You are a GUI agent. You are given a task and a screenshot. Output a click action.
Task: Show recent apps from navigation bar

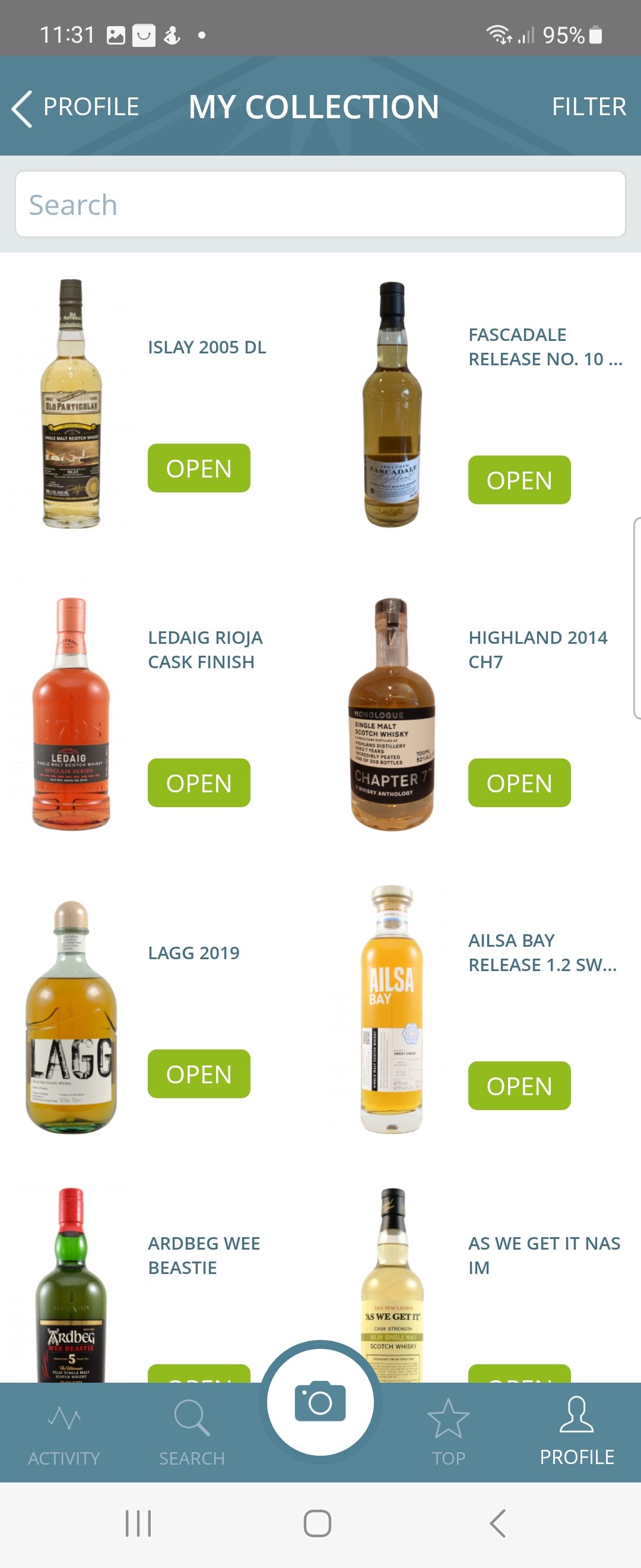pos(138,1523)
